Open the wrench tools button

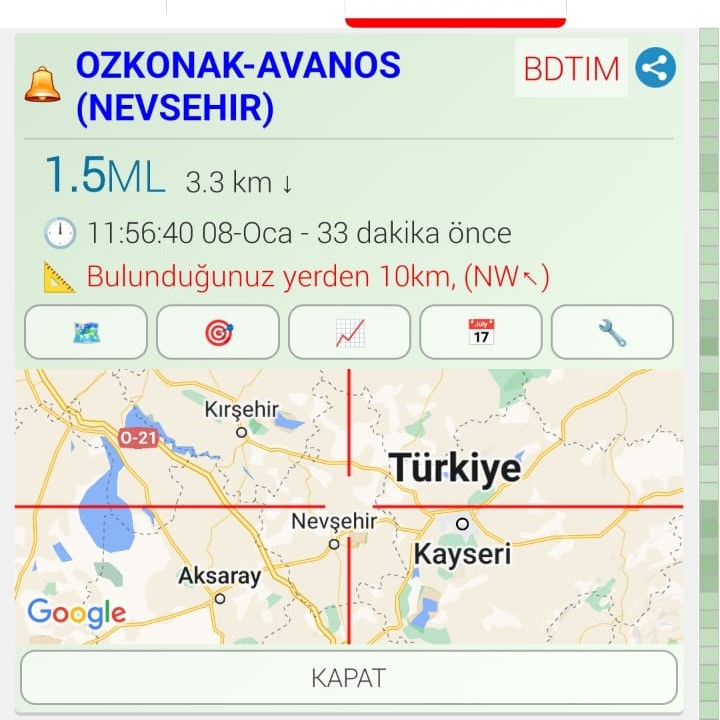click(x=612, y=332)
